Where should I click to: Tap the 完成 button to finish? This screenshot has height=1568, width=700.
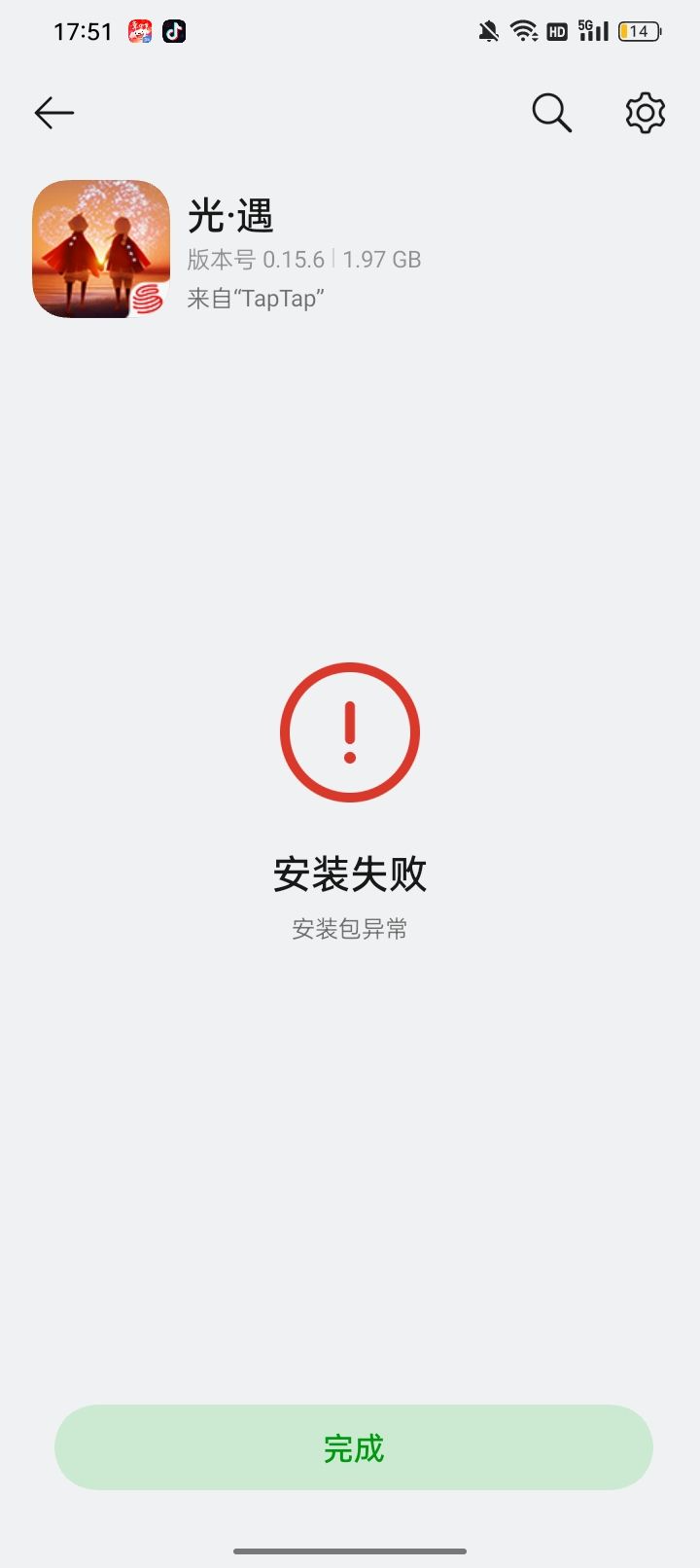[x=352, y=1447]
